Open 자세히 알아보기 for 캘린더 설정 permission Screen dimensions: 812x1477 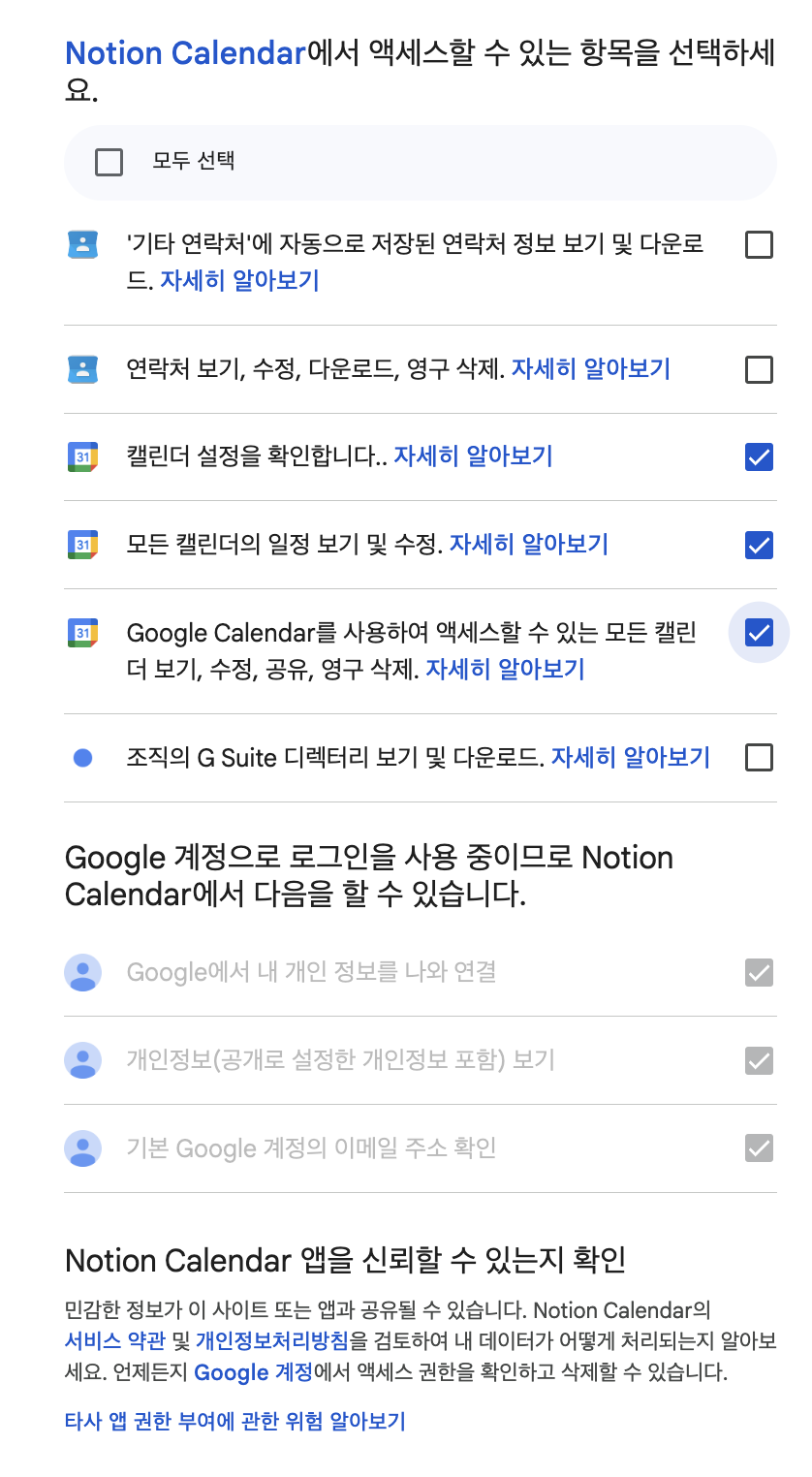point(473,456)
